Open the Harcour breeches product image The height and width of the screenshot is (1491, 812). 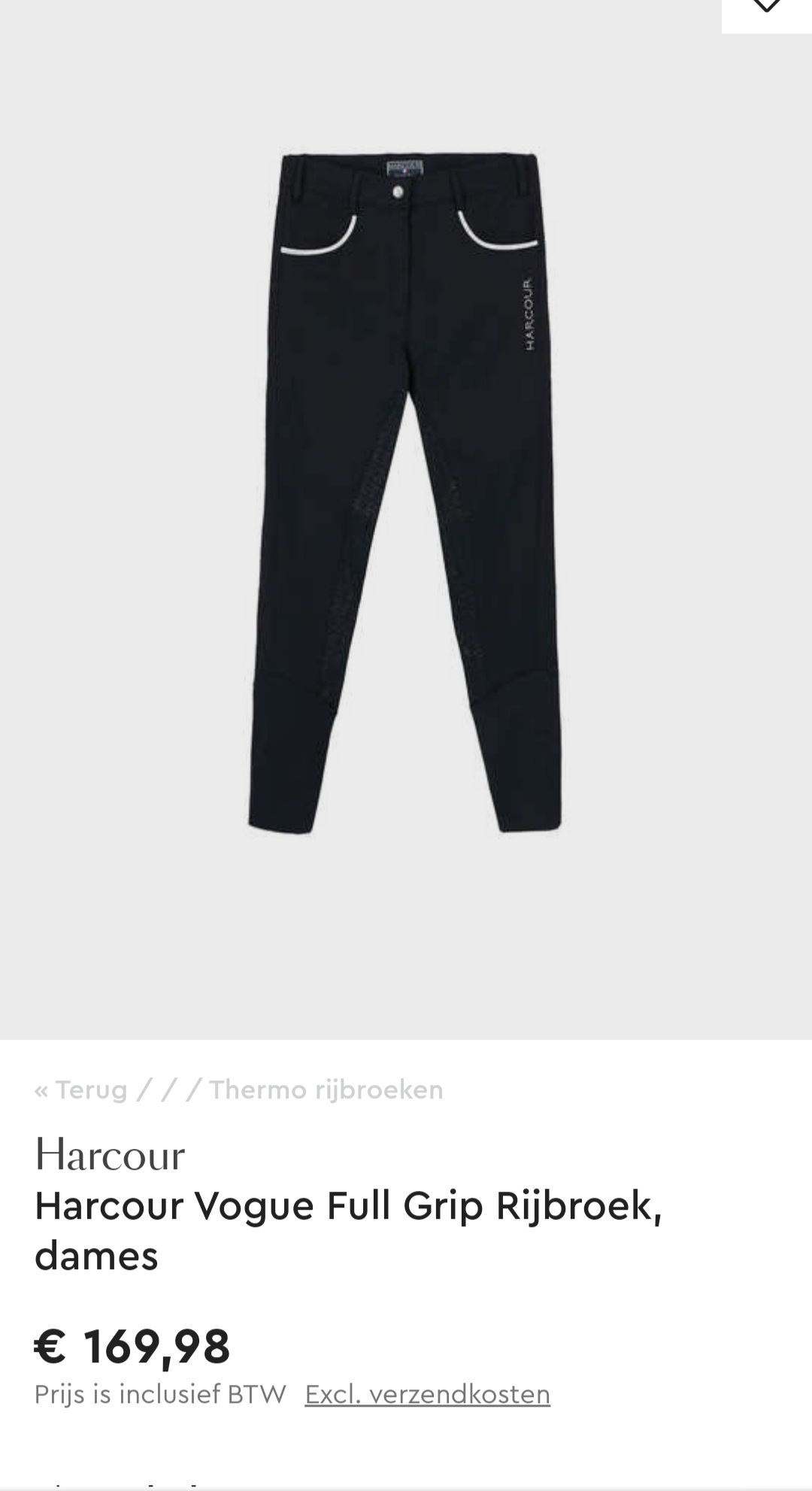point(405,493)
